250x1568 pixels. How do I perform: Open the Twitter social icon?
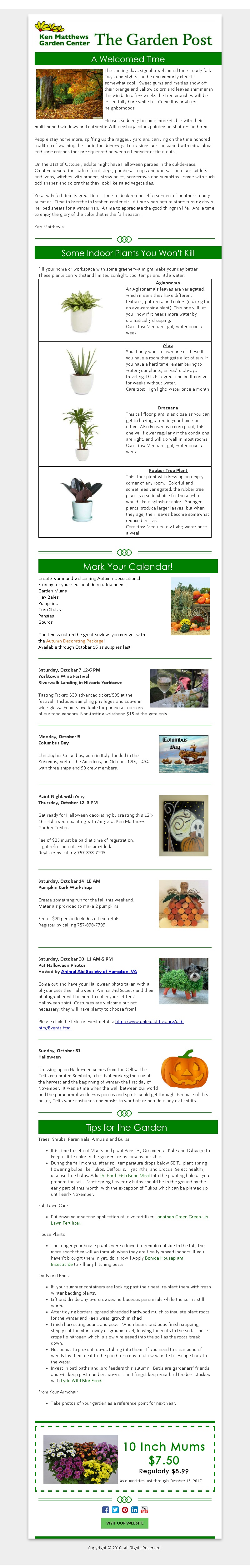(115, 1510)
